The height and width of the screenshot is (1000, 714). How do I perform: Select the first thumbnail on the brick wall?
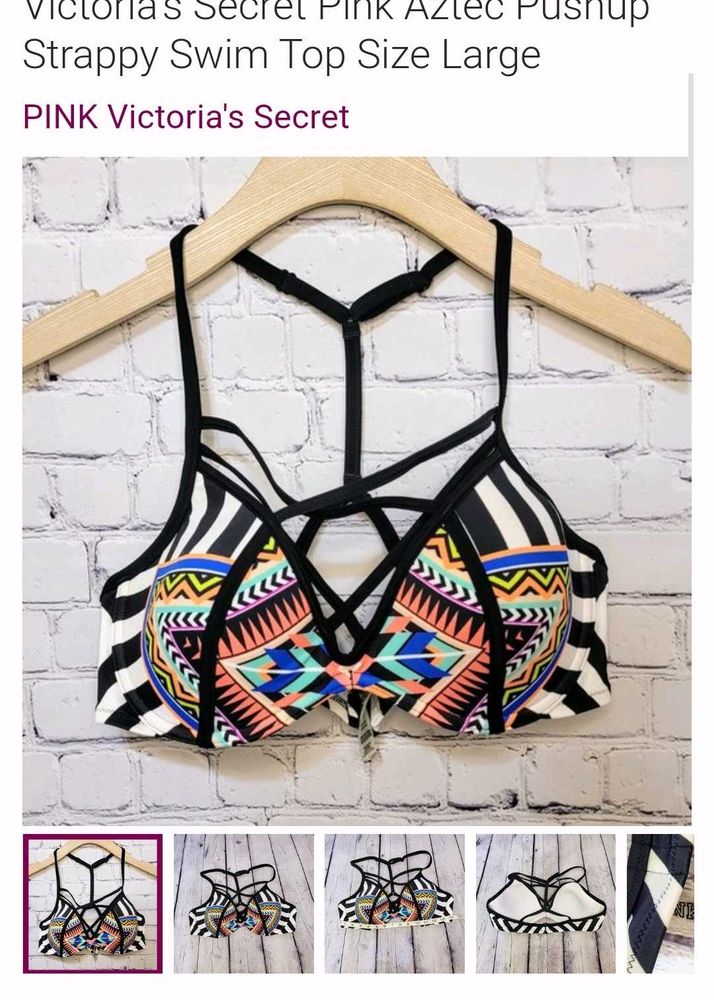93,904
